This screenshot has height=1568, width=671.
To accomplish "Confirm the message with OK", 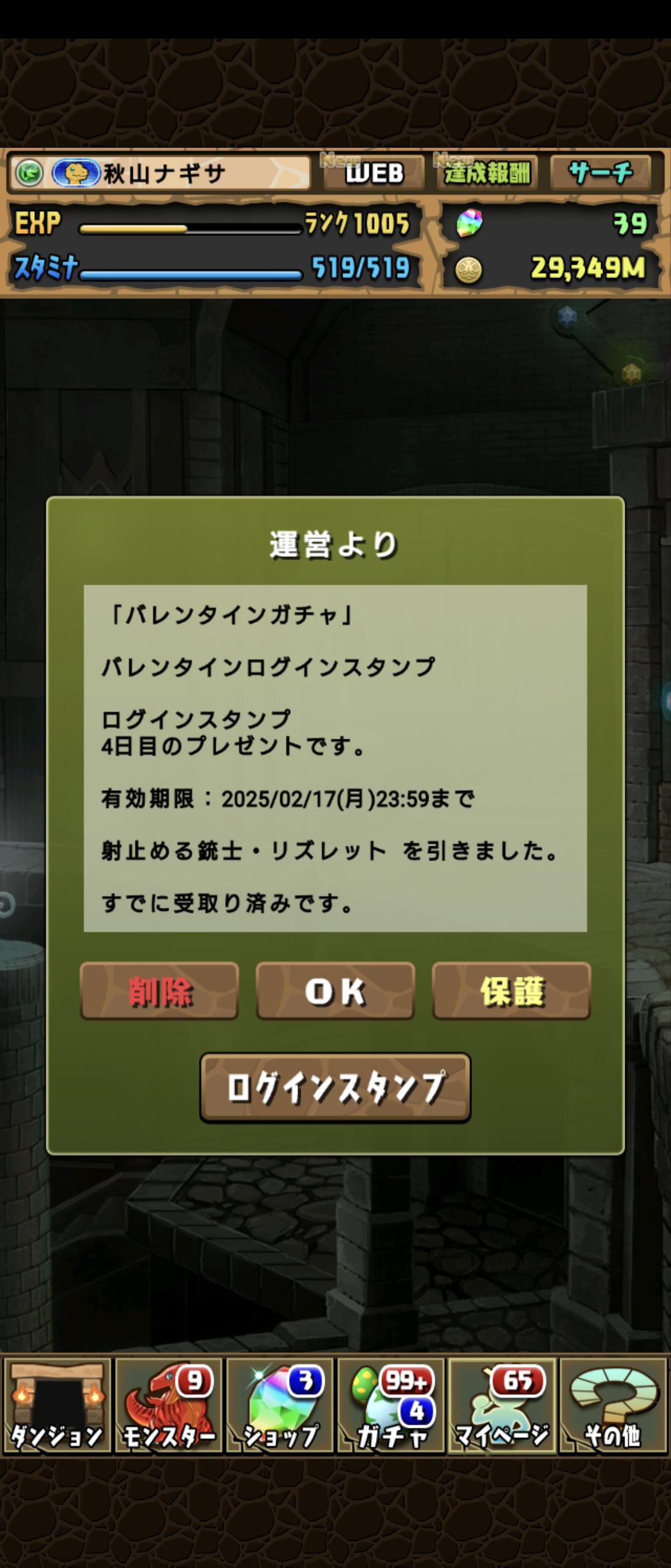I will coord(335,990).
